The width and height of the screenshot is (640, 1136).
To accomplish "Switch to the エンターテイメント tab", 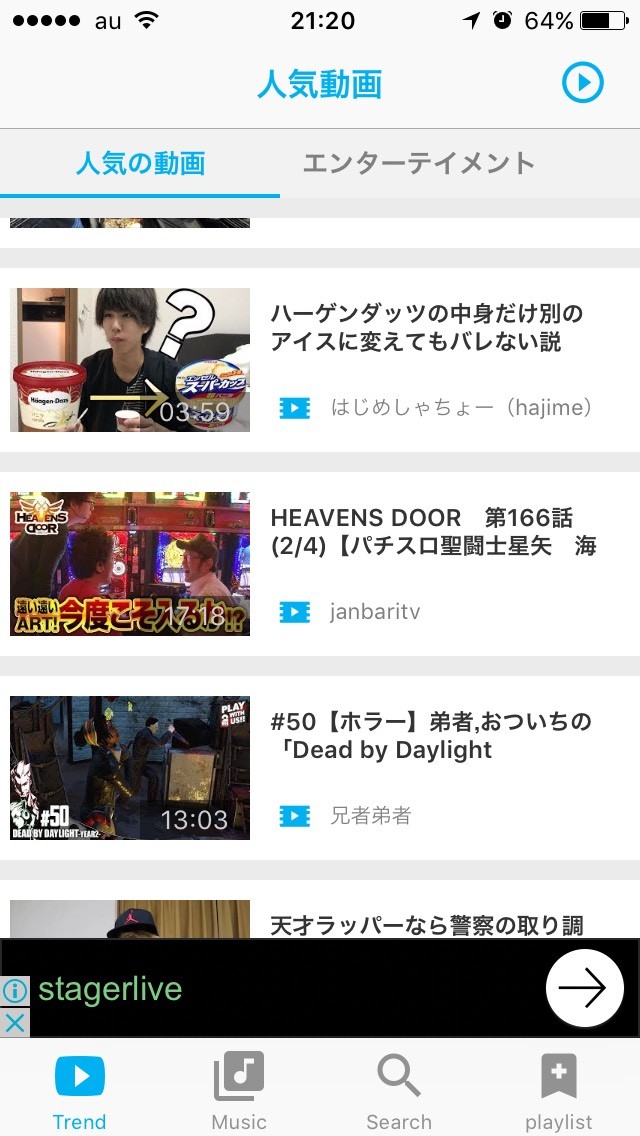I will [x=419, y=163].
